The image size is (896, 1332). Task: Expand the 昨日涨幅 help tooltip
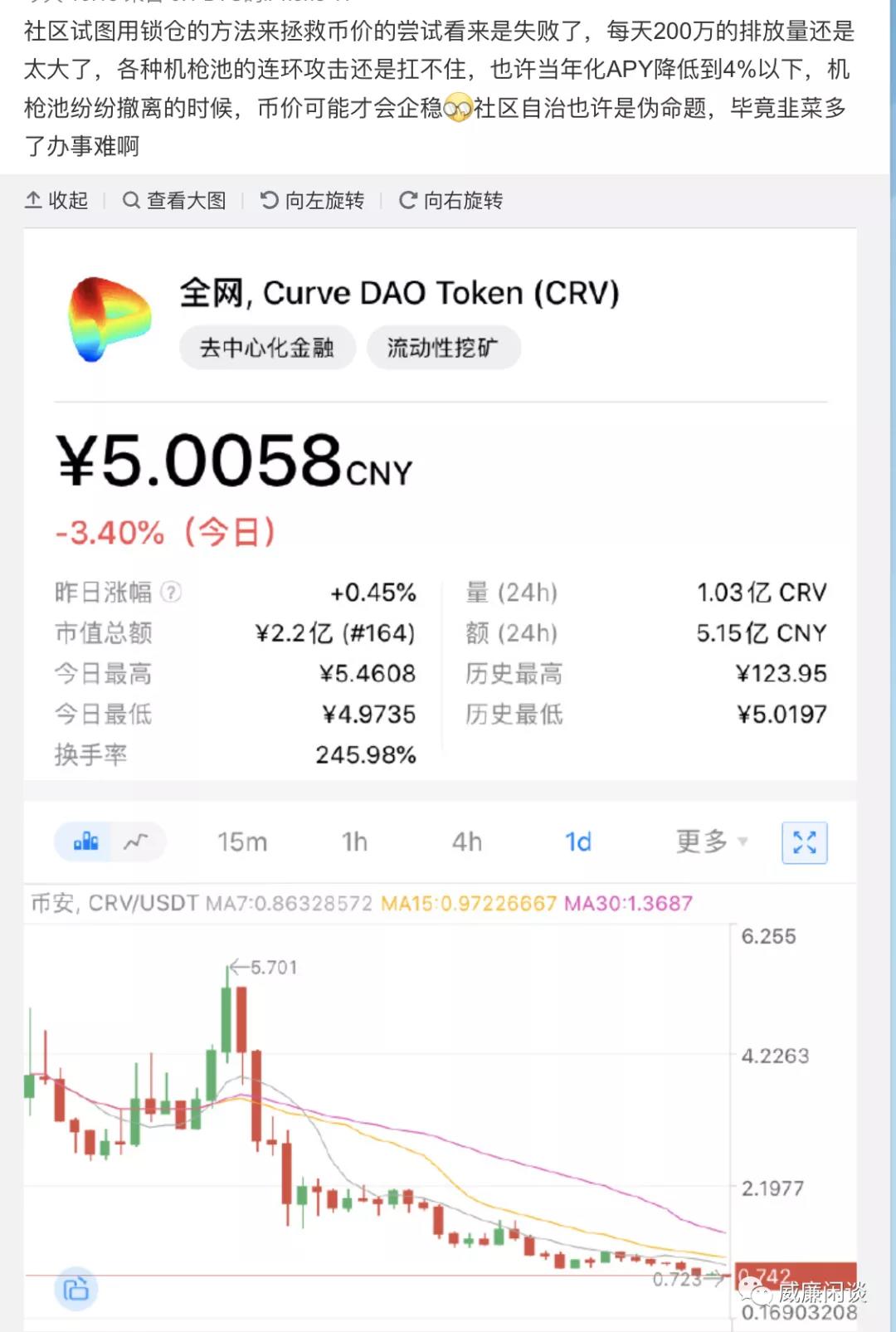[170, 593]
